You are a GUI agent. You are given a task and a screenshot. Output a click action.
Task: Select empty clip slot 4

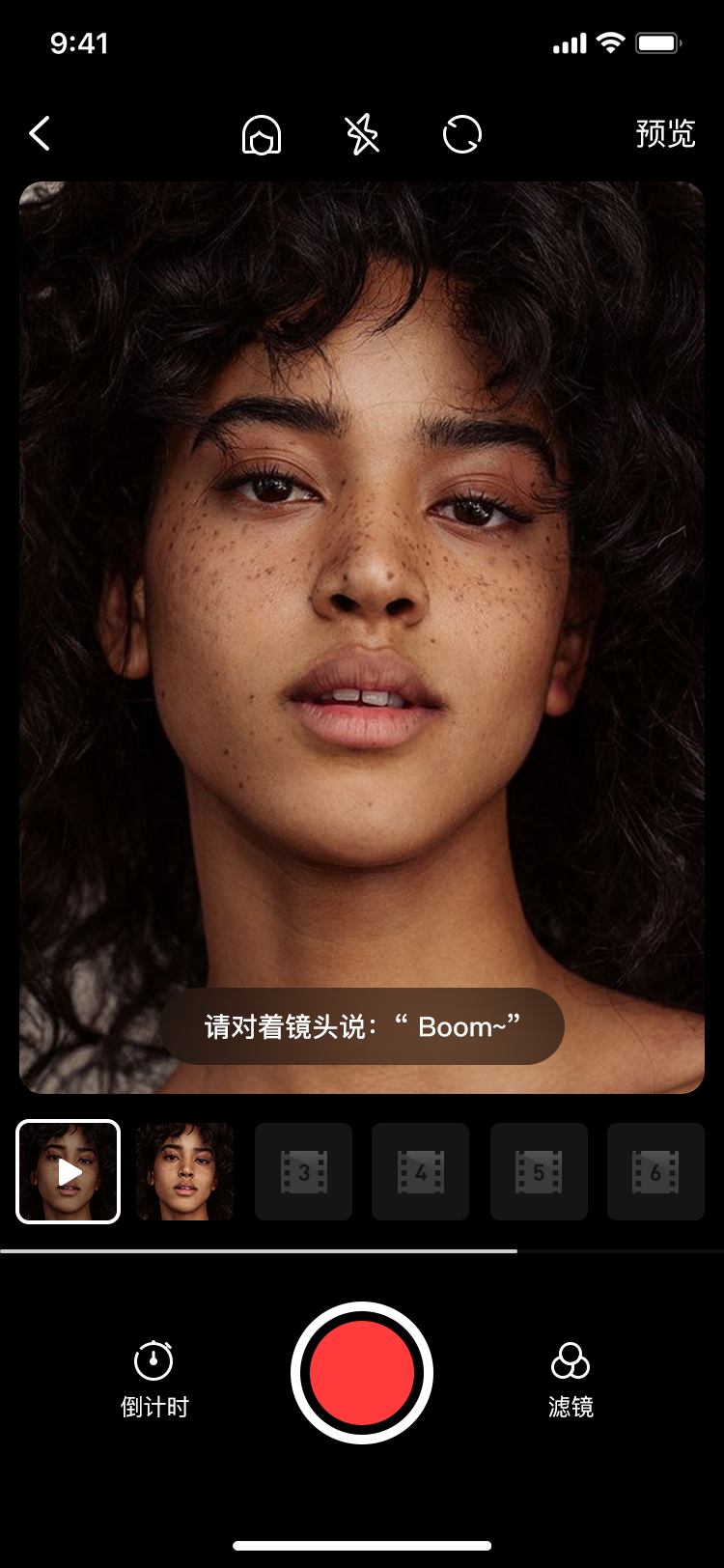click(x=421, y=1171)
